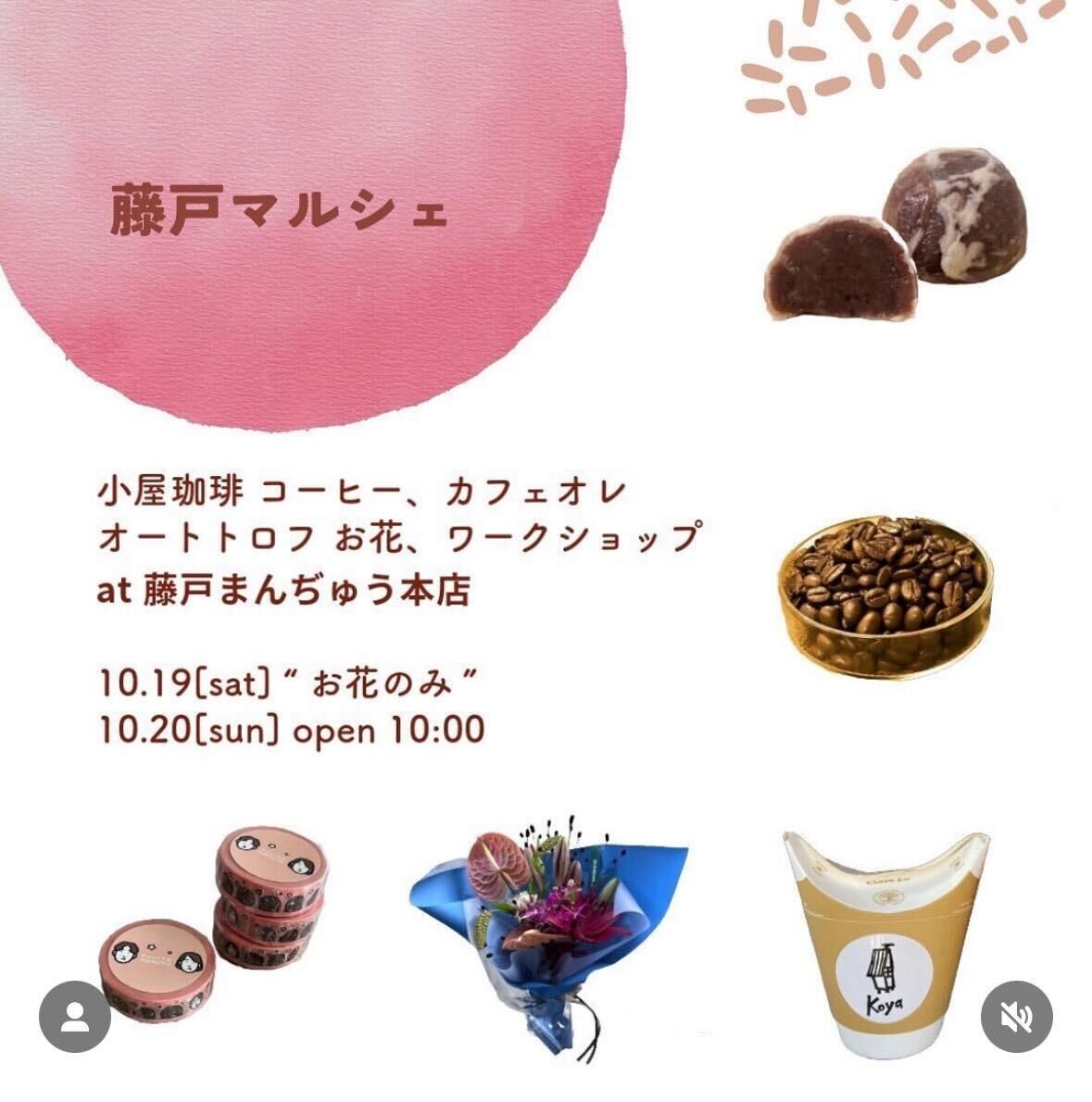Show the accounts tagged in this post

tap(74, 1015)
